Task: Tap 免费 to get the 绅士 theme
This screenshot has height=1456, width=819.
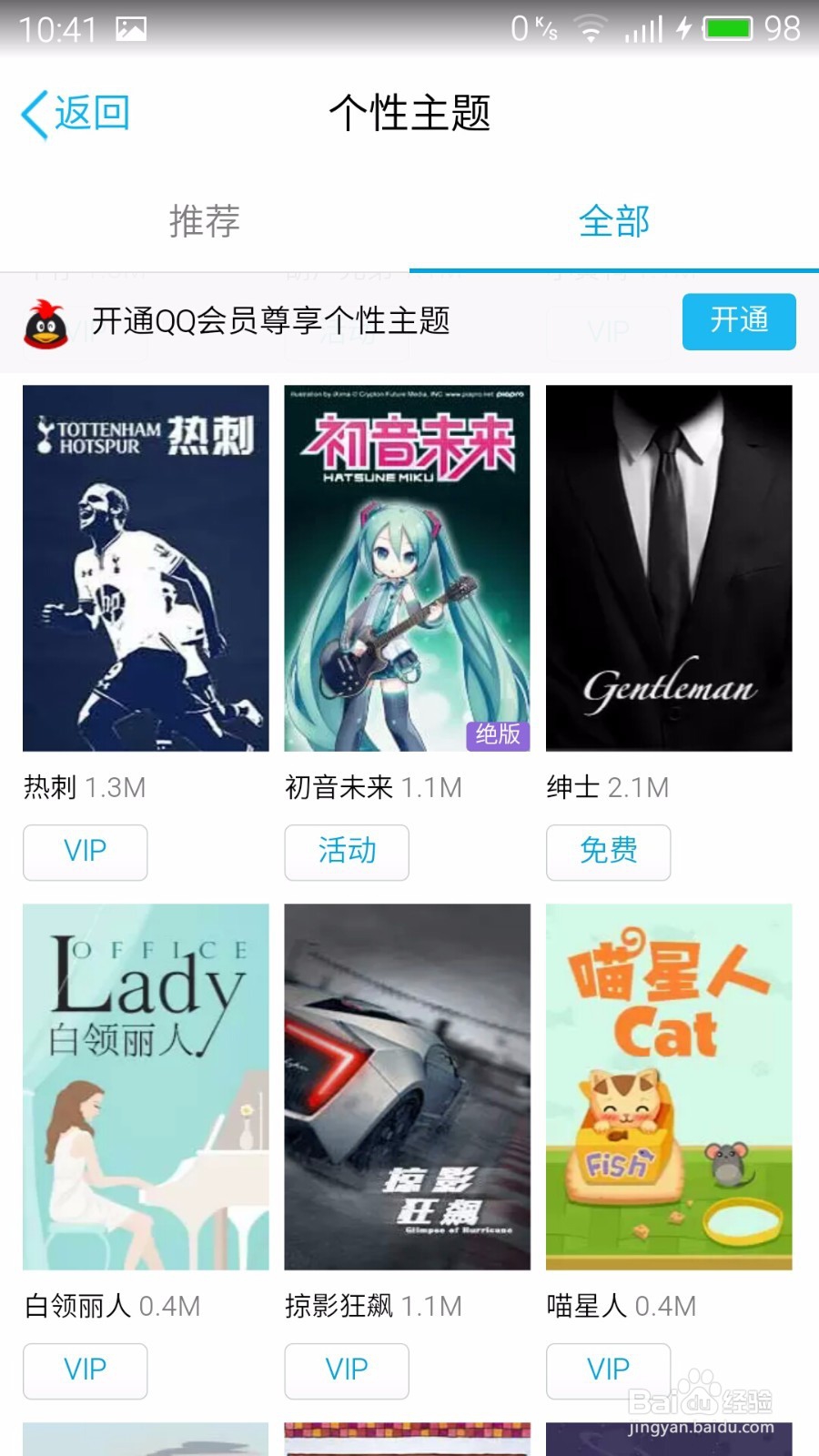Action: pyautogui.click(x=608, y=852)
